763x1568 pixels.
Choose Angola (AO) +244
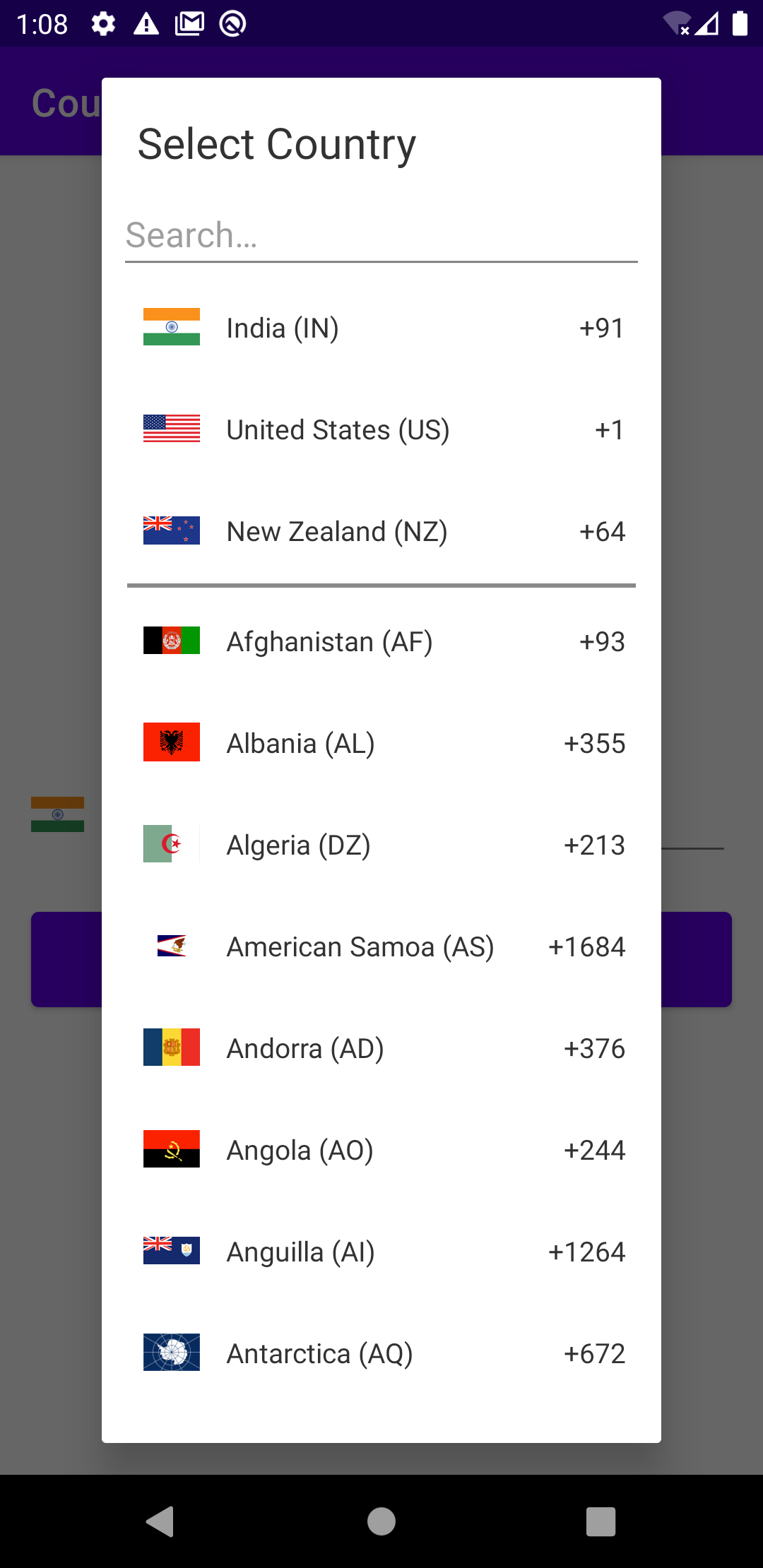(x=381, y=1150)
